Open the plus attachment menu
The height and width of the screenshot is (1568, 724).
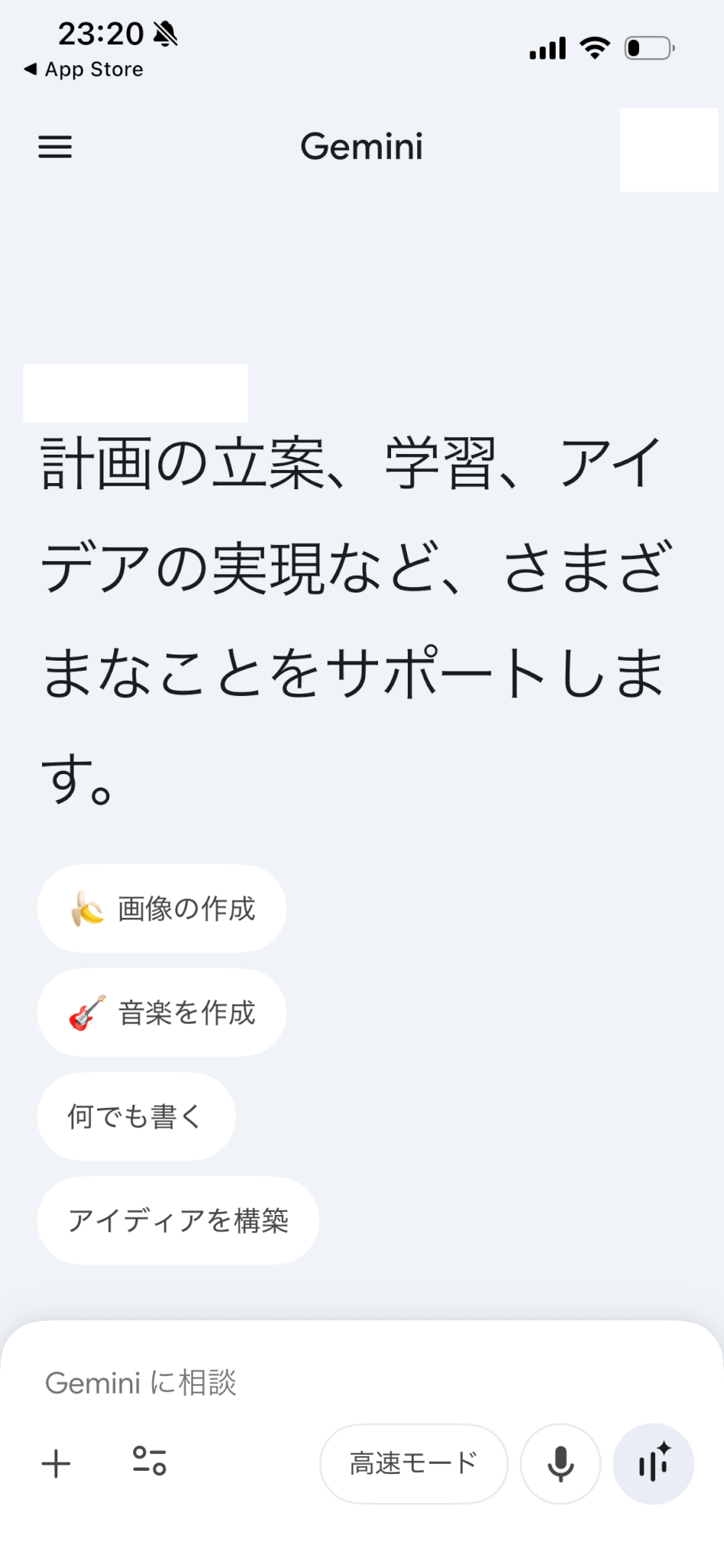click(56, 1464)
